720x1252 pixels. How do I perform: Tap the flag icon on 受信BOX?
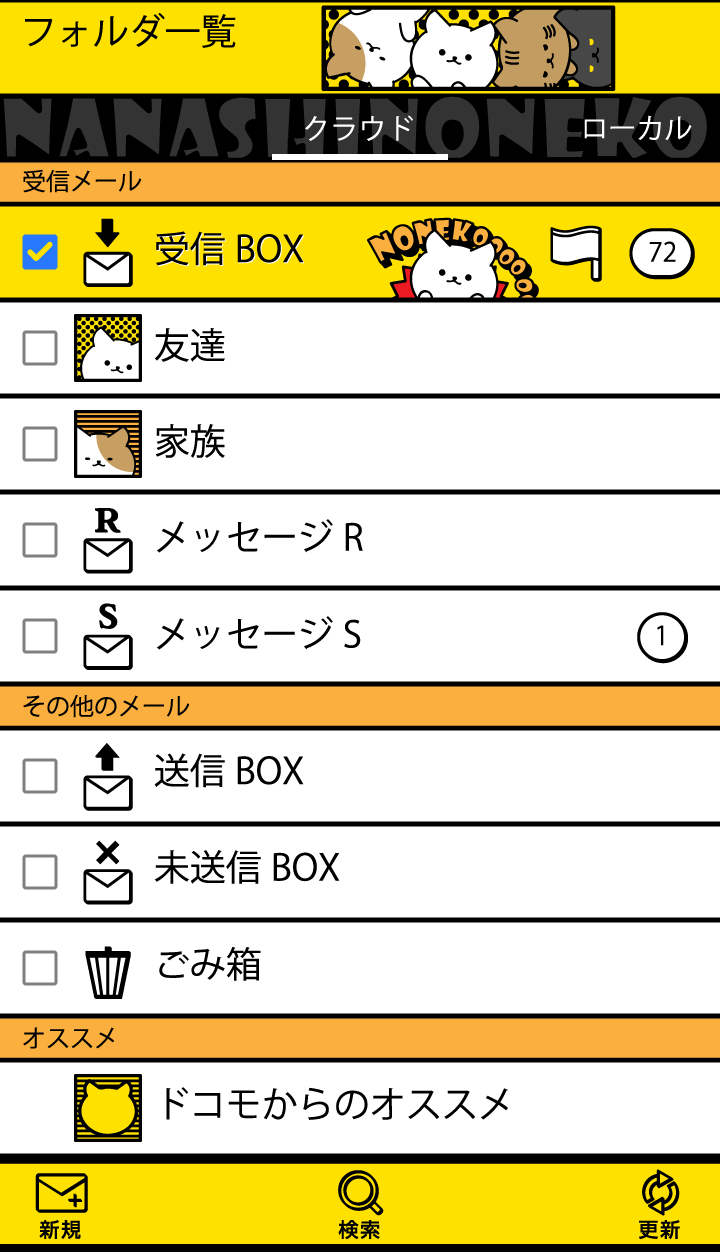click(x=576, y=252)
